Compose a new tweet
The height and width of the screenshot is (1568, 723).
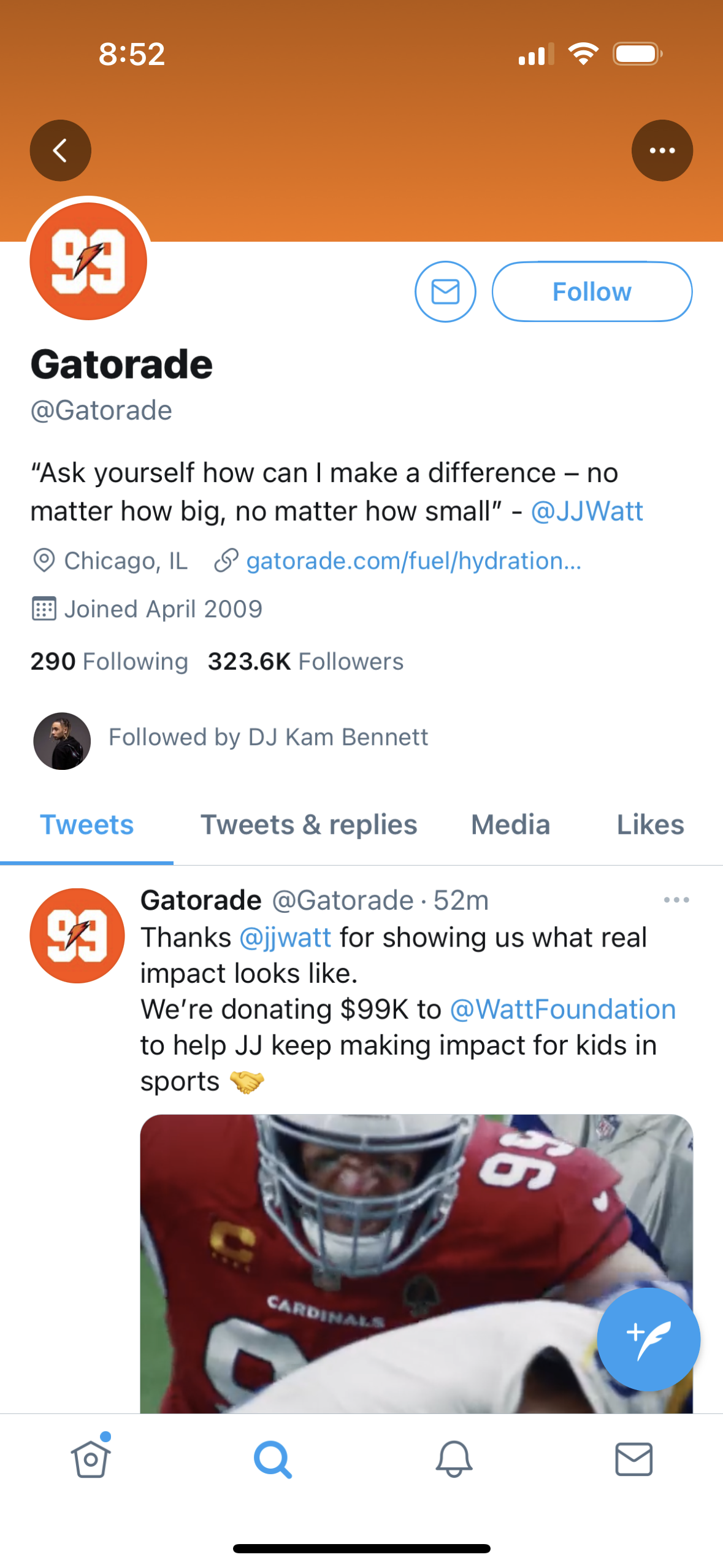[x=648, y=1339]
